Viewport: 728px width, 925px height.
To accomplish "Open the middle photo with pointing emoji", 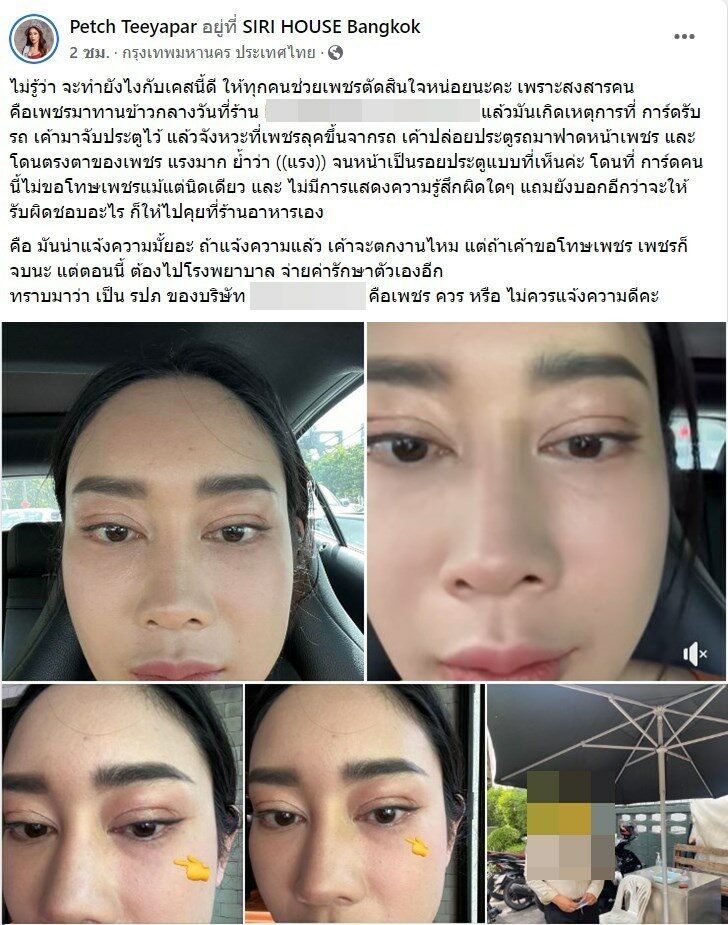I will coord(363,803).
